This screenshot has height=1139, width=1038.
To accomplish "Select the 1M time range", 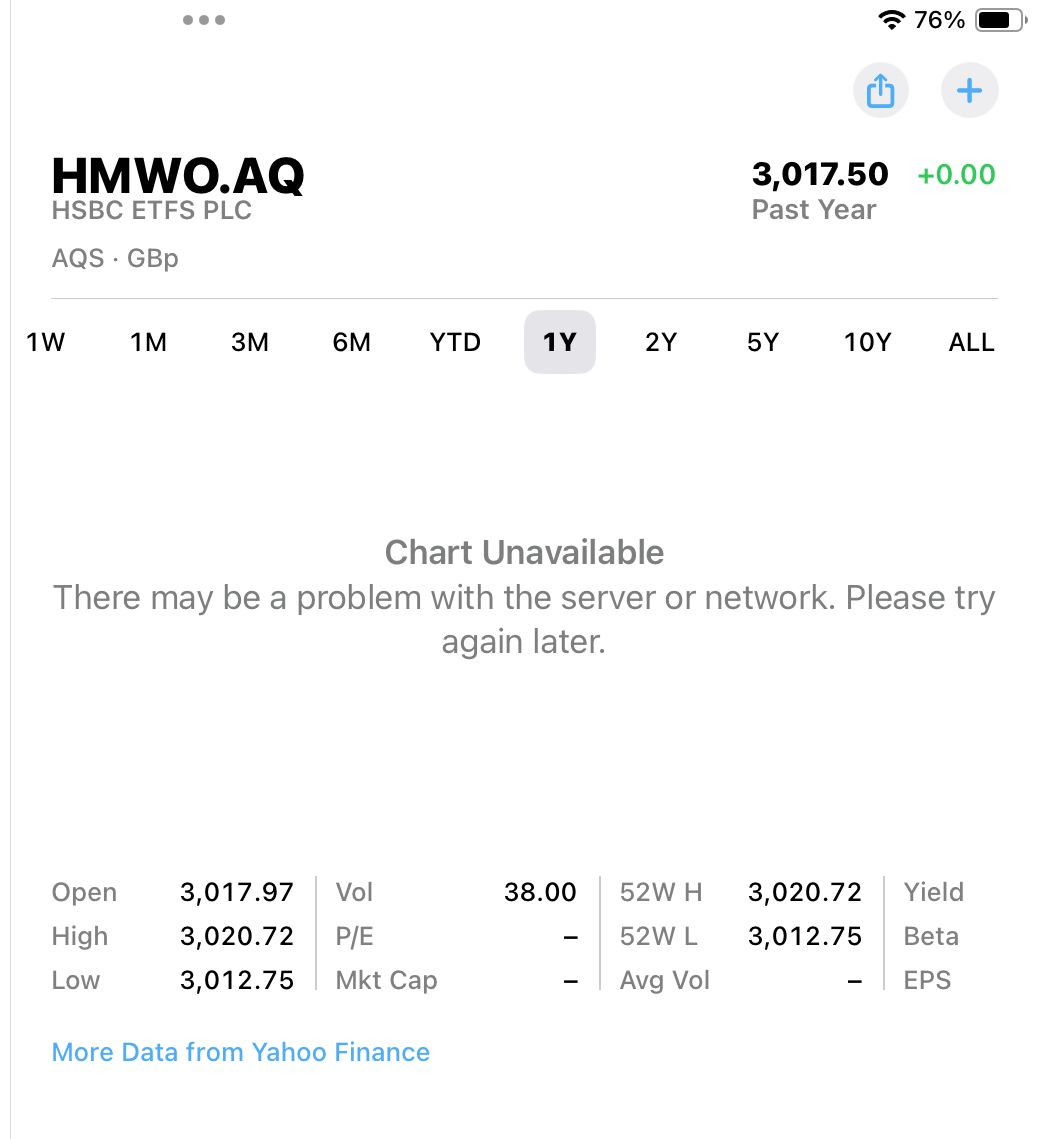I will coord(148,343).
